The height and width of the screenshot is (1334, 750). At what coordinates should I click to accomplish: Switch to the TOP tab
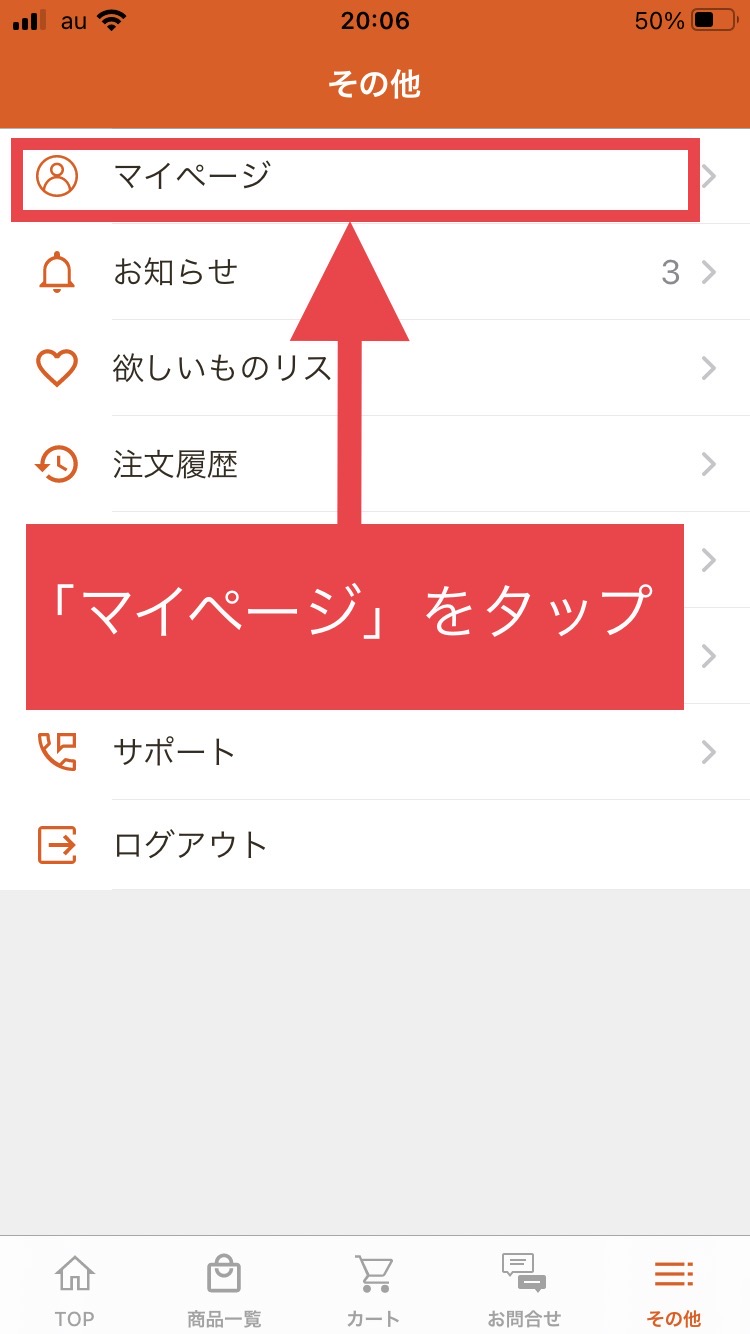pos(75,1290)
